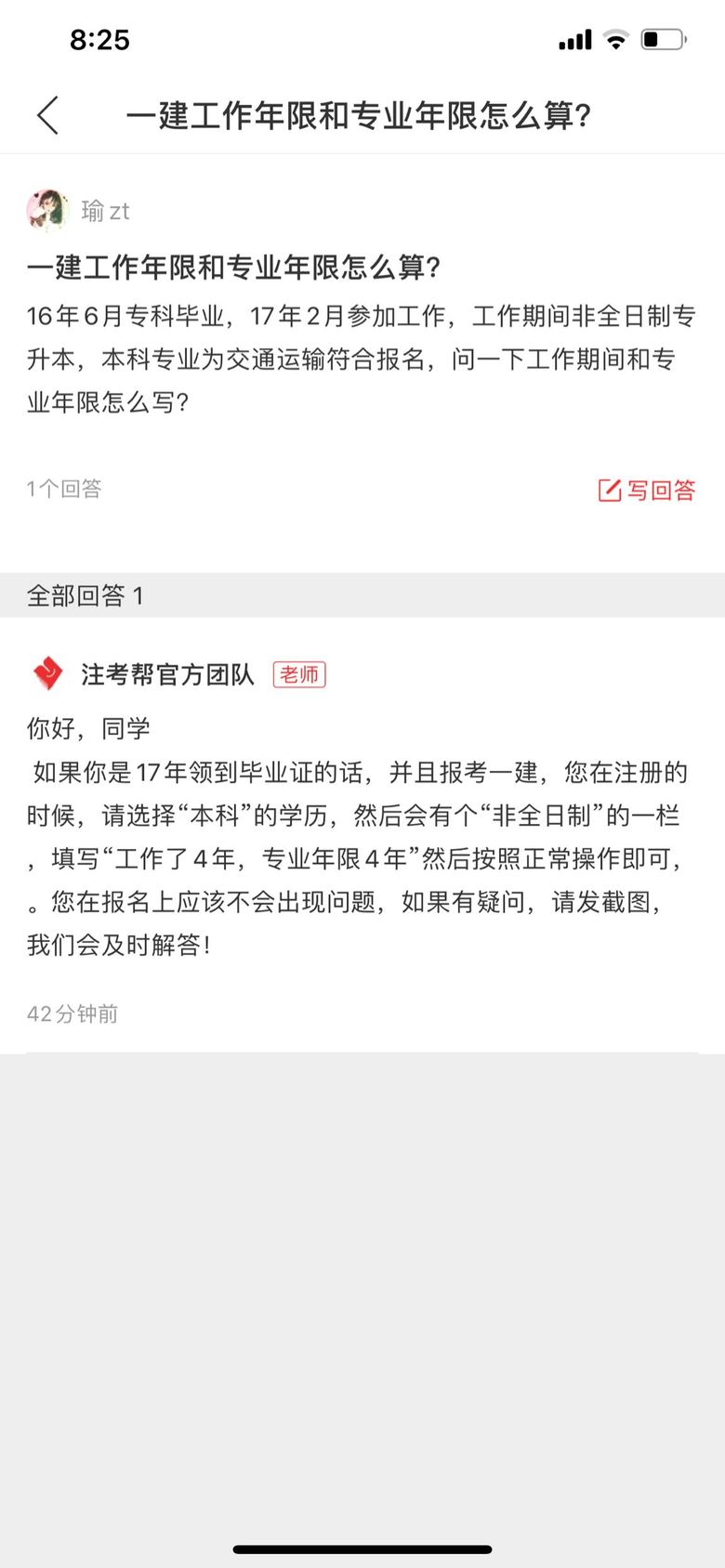725x1568 pixels.
Task: Open 注考帮官方团队 teacher profile
Action: [x=167, y=674]
